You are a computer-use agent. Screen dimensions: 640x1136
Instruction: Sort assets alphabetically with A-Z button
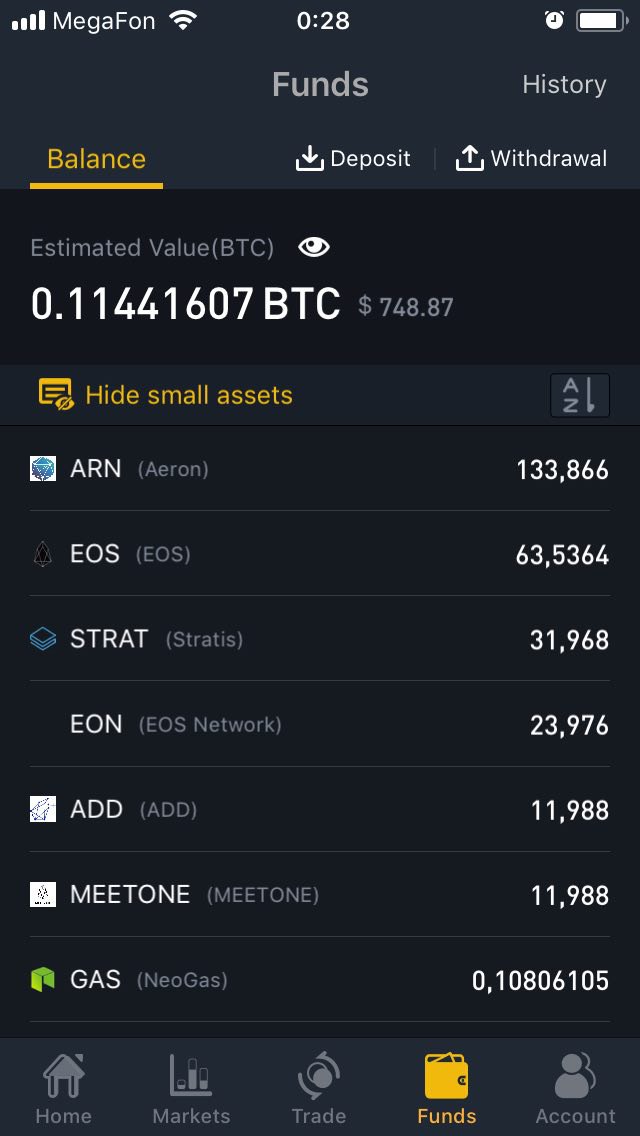pos(580,396)
